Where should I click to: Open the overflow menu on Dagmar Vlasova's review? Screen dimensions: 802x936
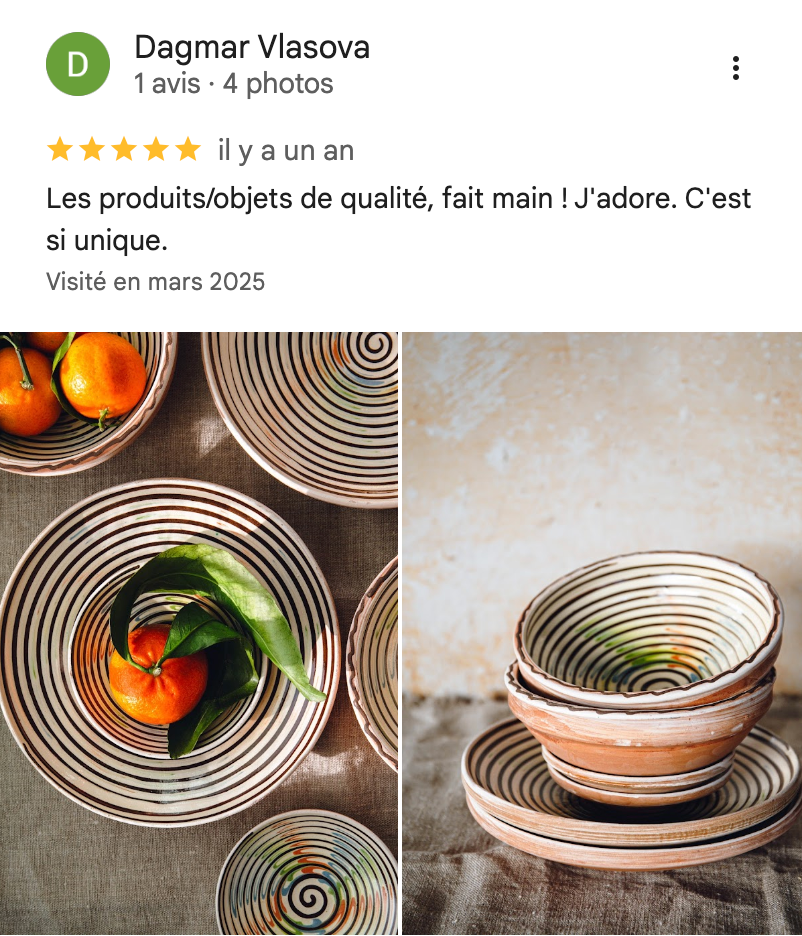(x=736, y=68)
